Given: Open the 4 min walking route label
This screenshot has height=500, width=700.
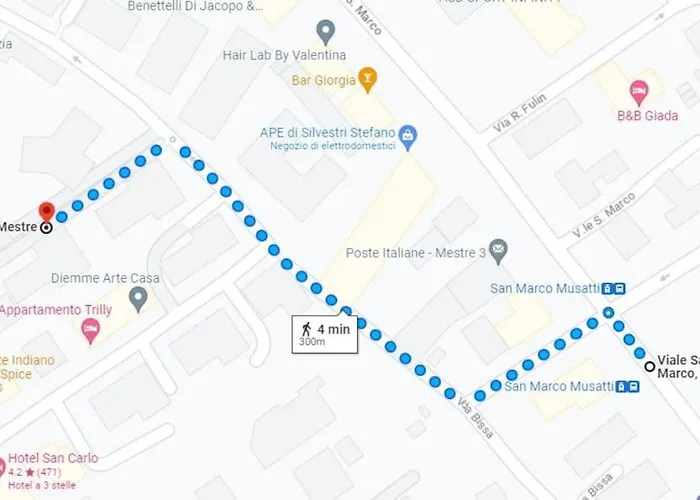Looking at the screenshot, I should click(323, 334).
